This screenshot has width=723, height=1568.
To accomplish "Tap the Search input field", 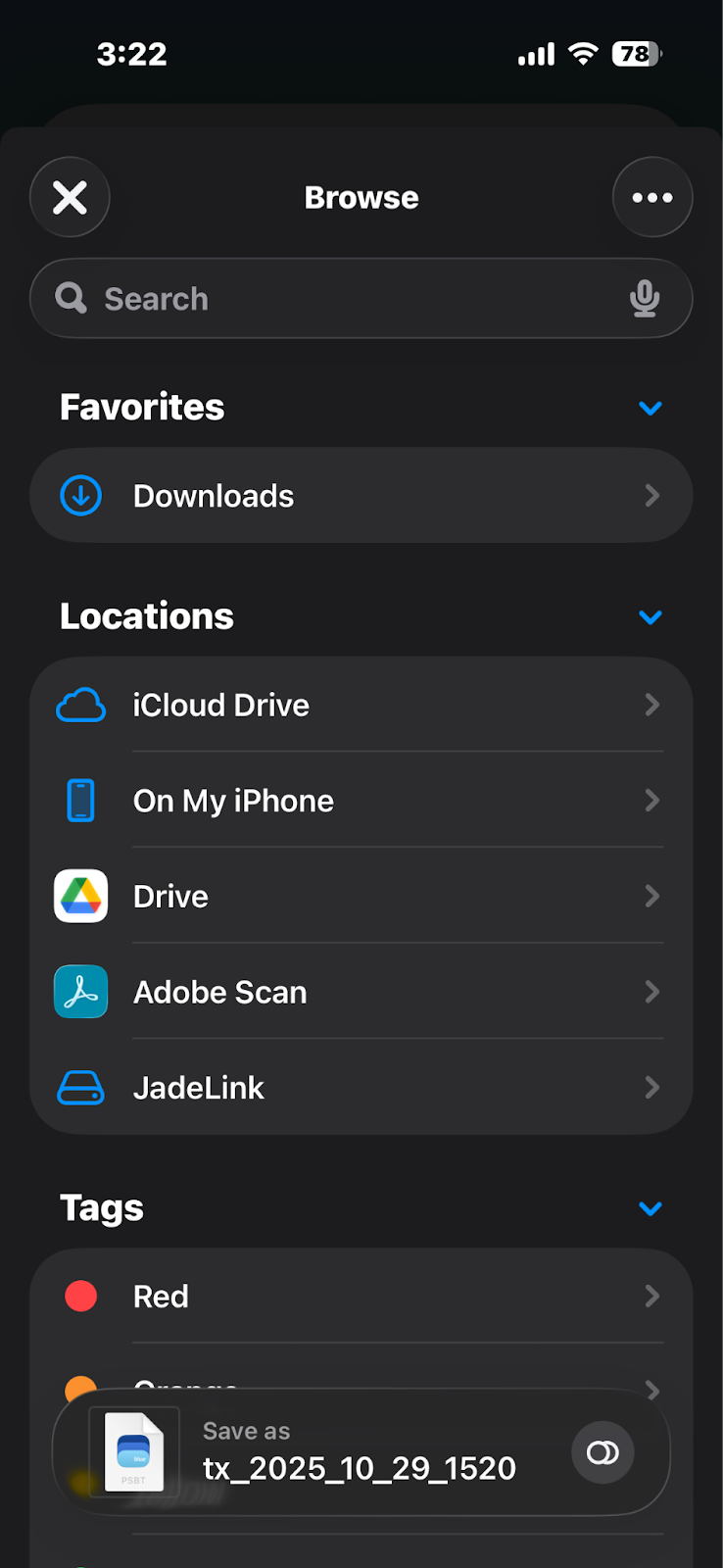I will point(294,299).
